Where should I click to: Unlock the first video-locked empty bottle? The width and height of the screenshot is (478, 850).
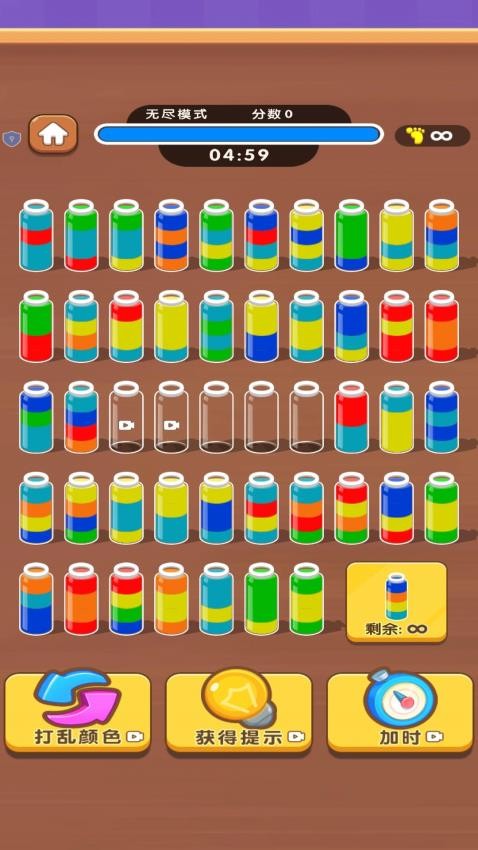[x=127, y=417]
